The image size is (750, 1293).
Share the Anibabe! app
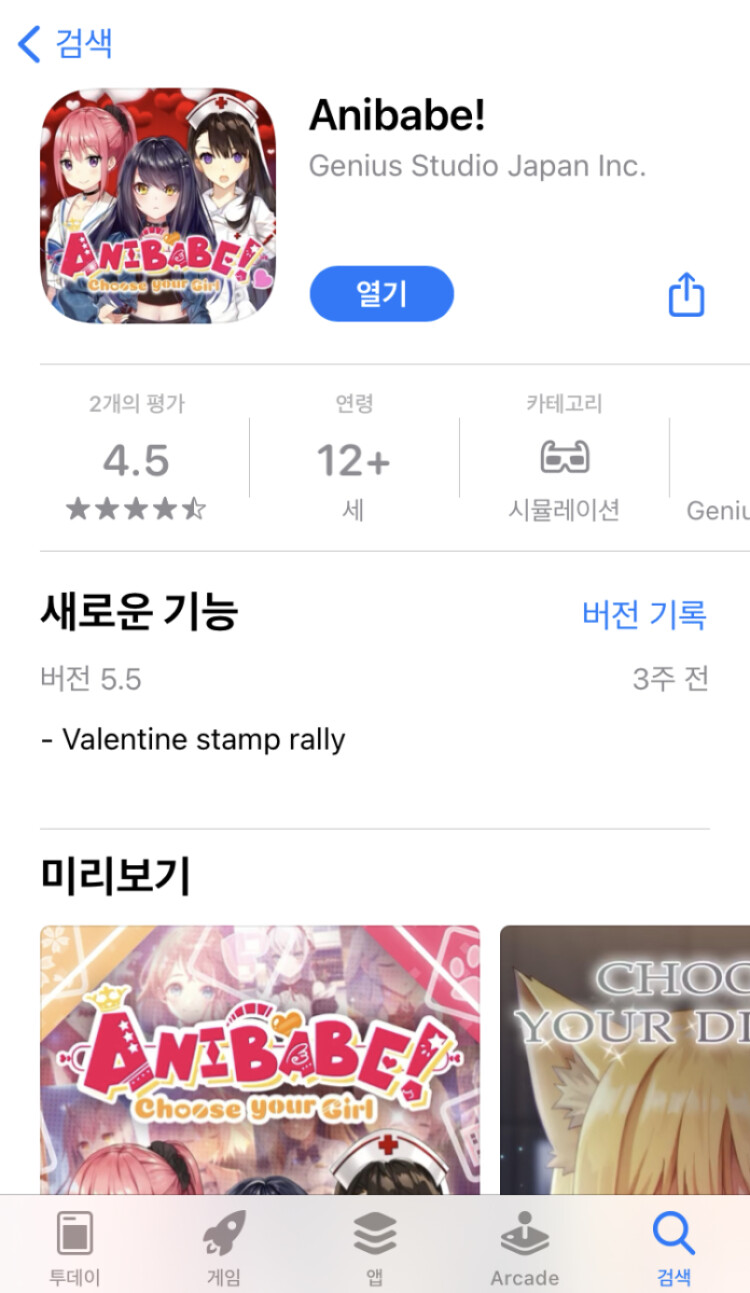tap(686, 295)
